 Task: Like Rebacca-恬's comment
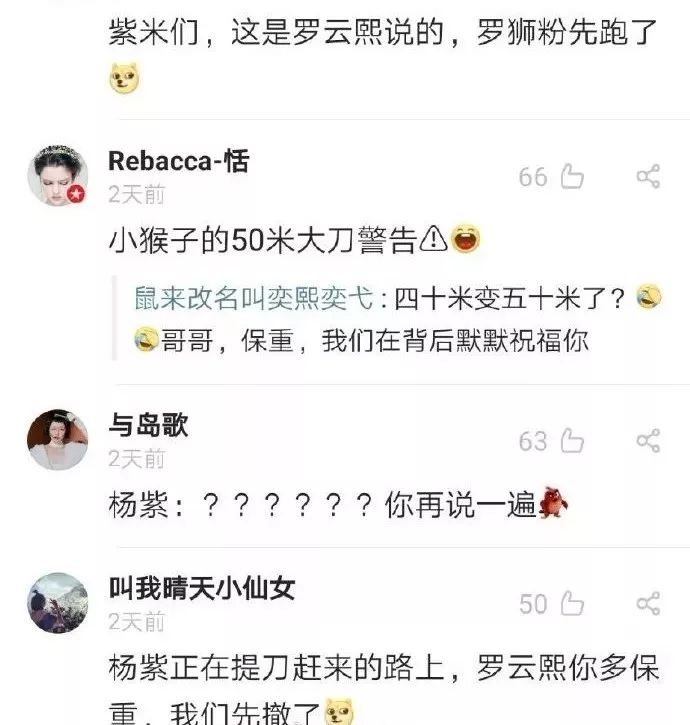tap(570, 177)
